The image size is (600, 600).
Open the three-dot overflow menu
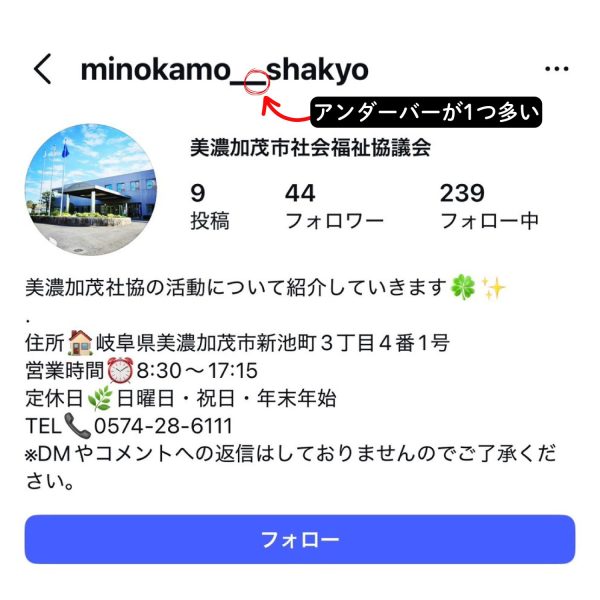[x=556, y=69]
